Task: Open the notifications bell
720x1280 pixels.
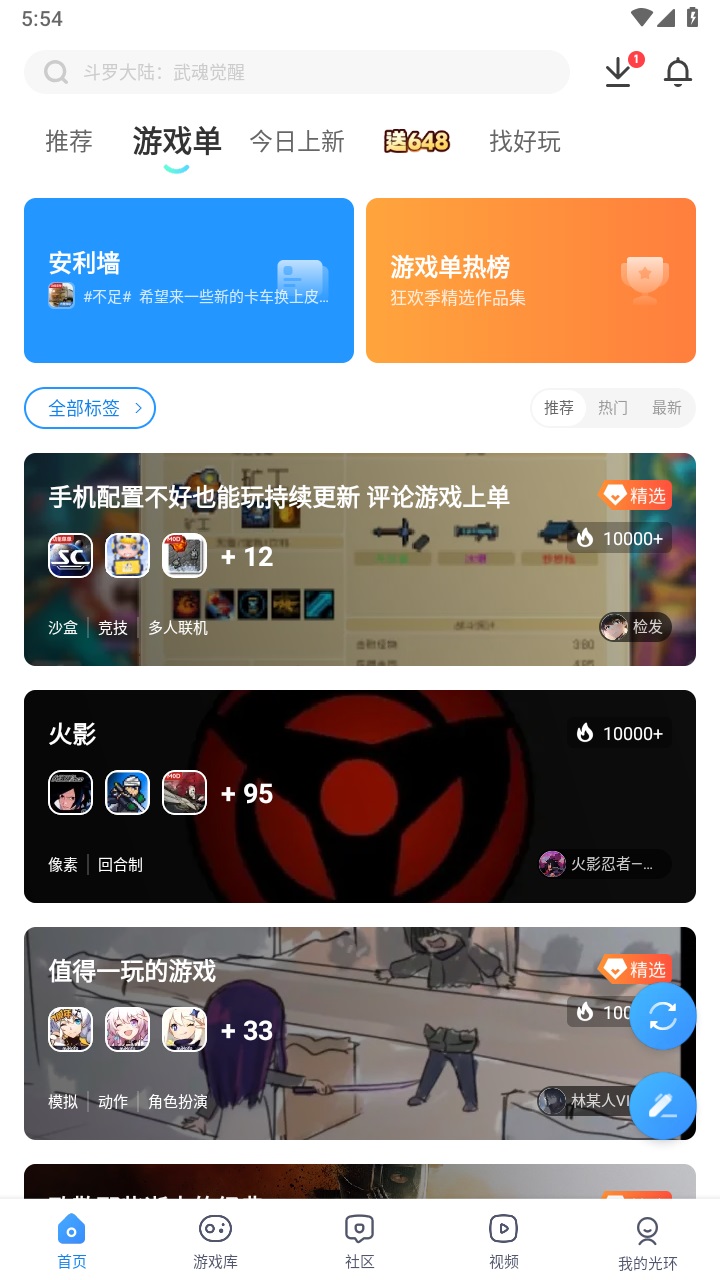Action: click(x=678, y=72)
